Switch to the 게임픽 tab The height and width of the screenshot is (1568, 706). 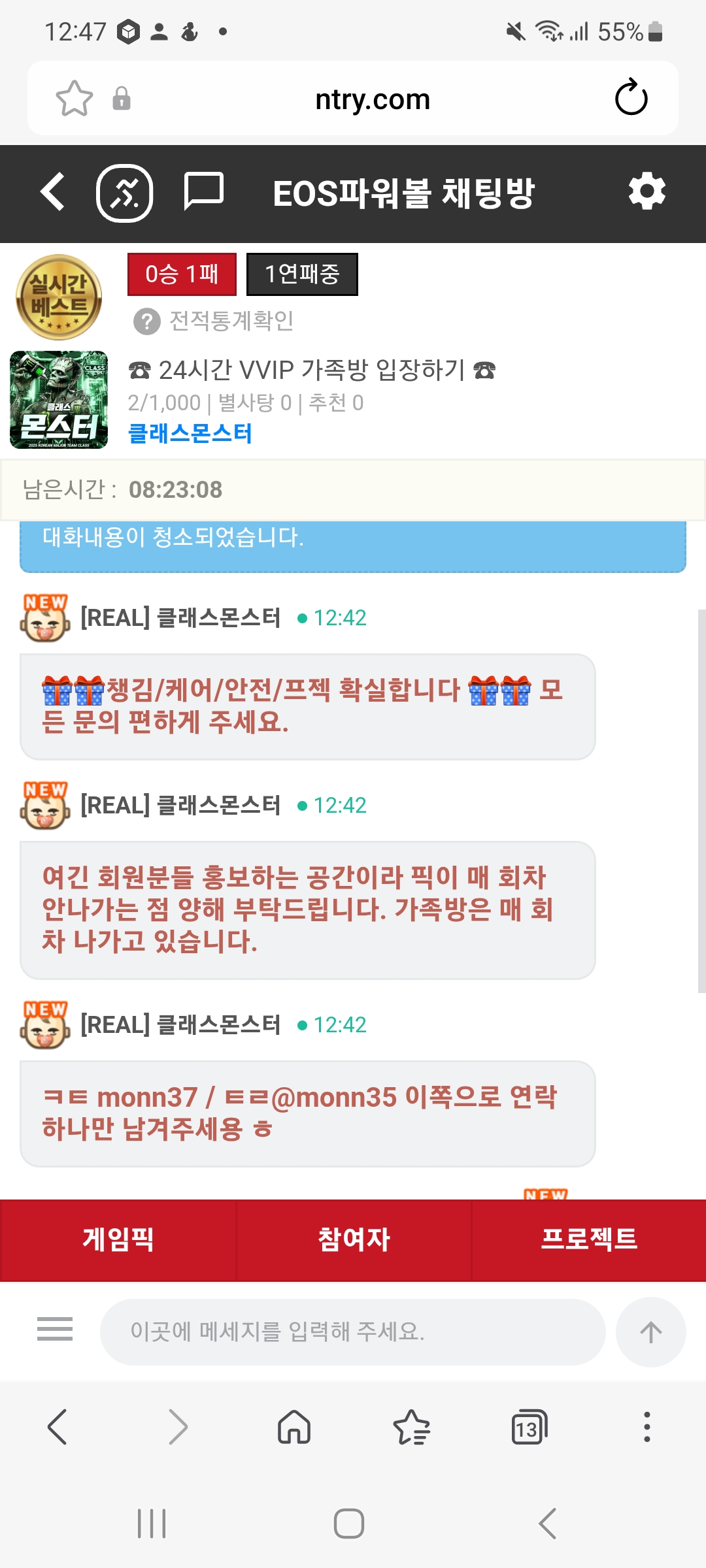coord(118,1239)
